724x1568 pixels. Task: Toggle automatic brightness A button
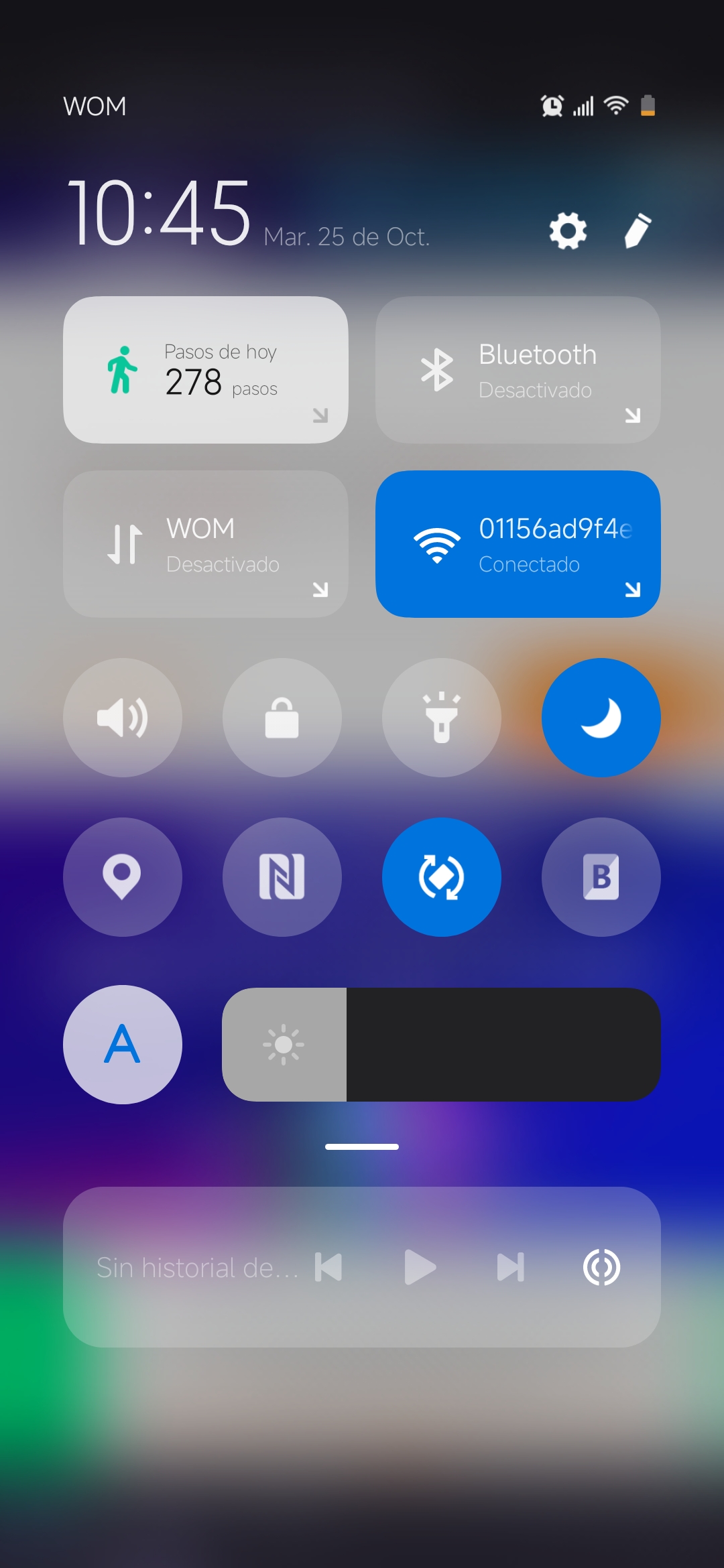pyautogui.click(x=123, y=1045)
